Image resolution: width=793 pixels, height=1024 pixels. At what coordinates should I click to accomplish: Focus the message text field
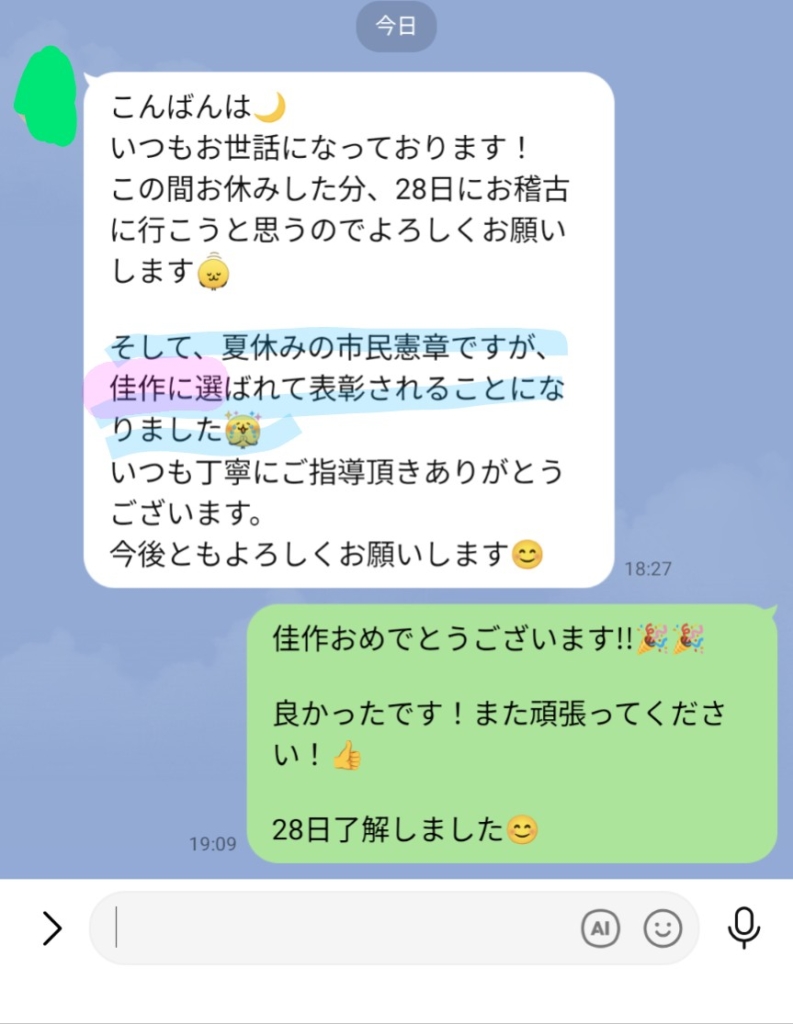(340, 929)
